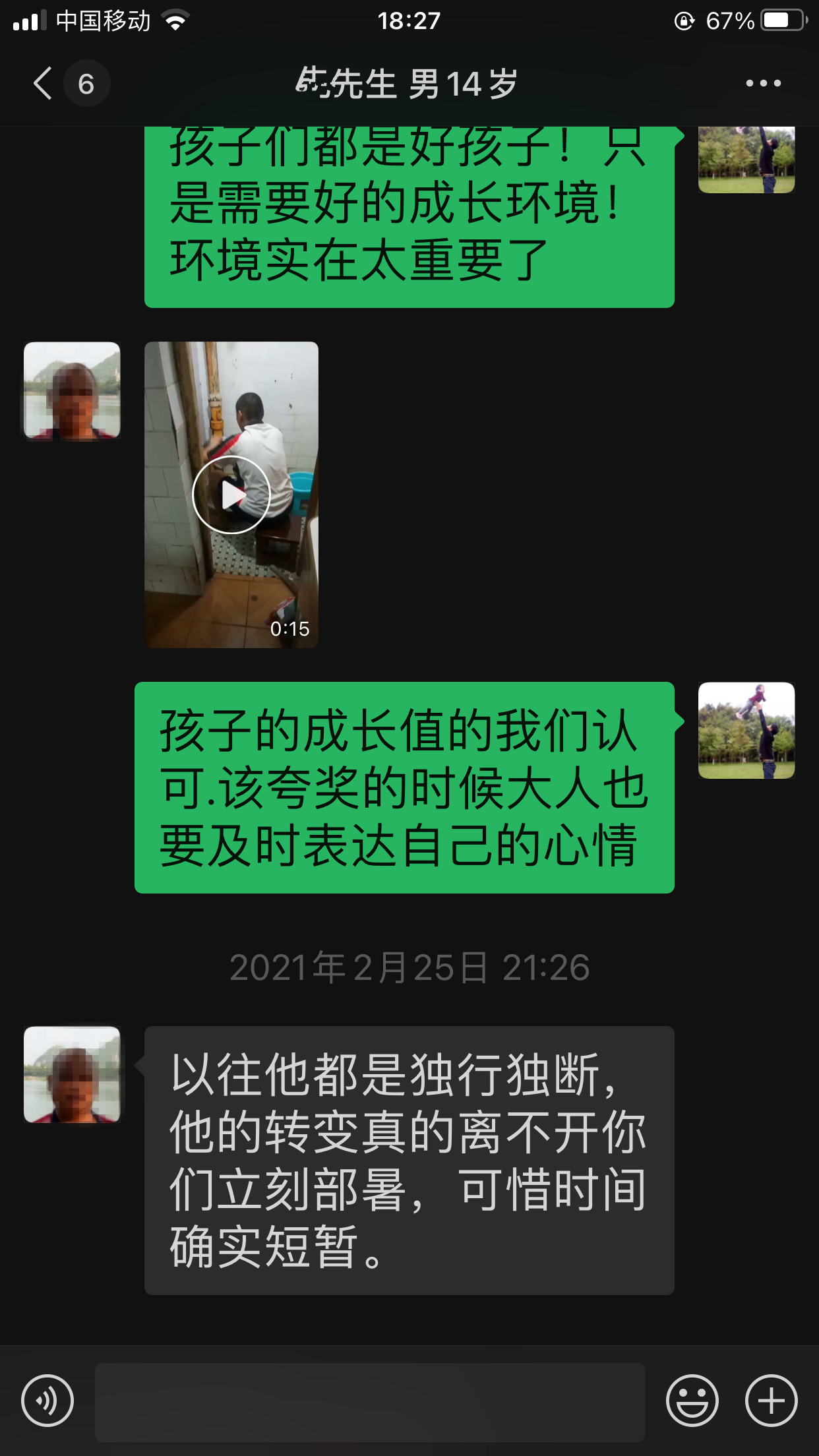This screenshot has height=1456, width=819.
Task: Open the emoji picker
Action: tap(692, 1401)
